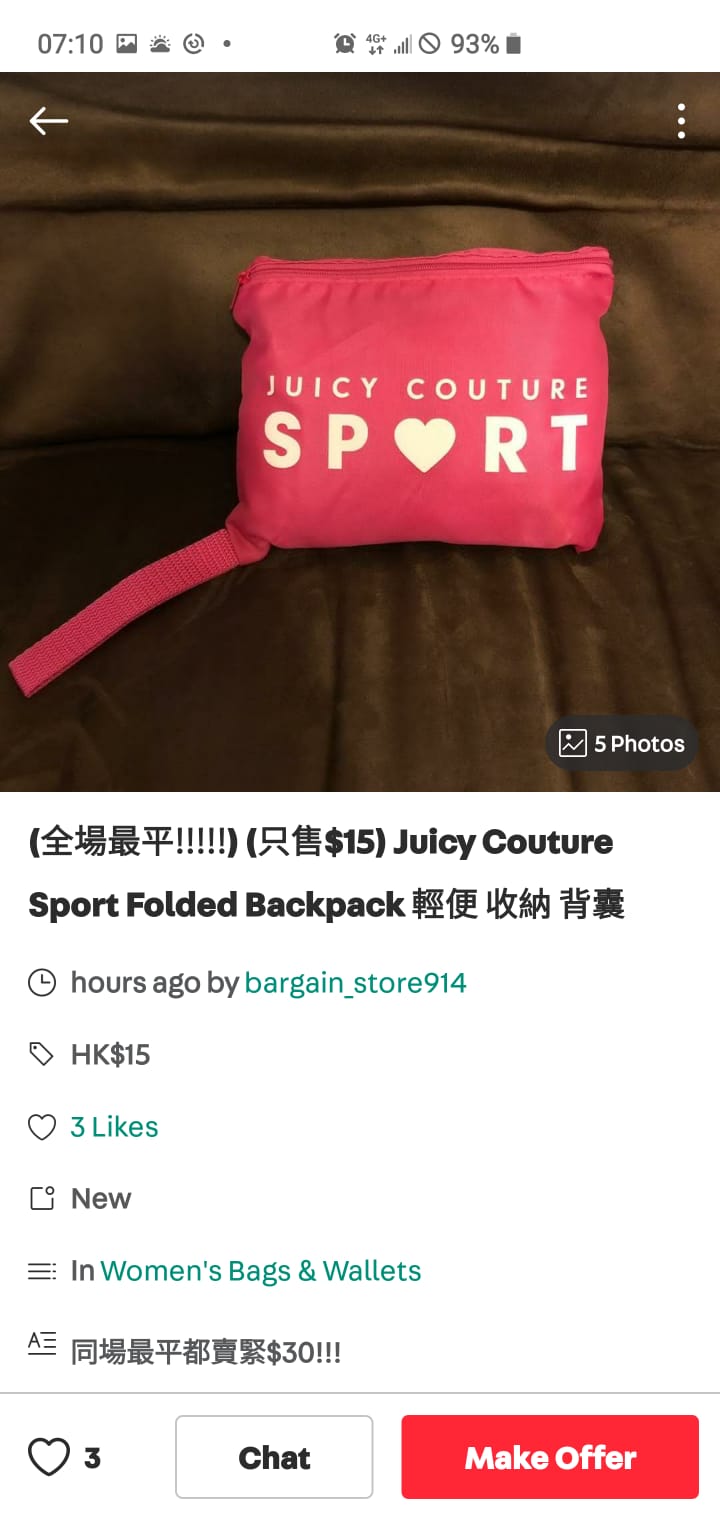This screenshot has height=1520, width=720.
Task: View all 5 Photos of the listing
Action: (622, 743)
